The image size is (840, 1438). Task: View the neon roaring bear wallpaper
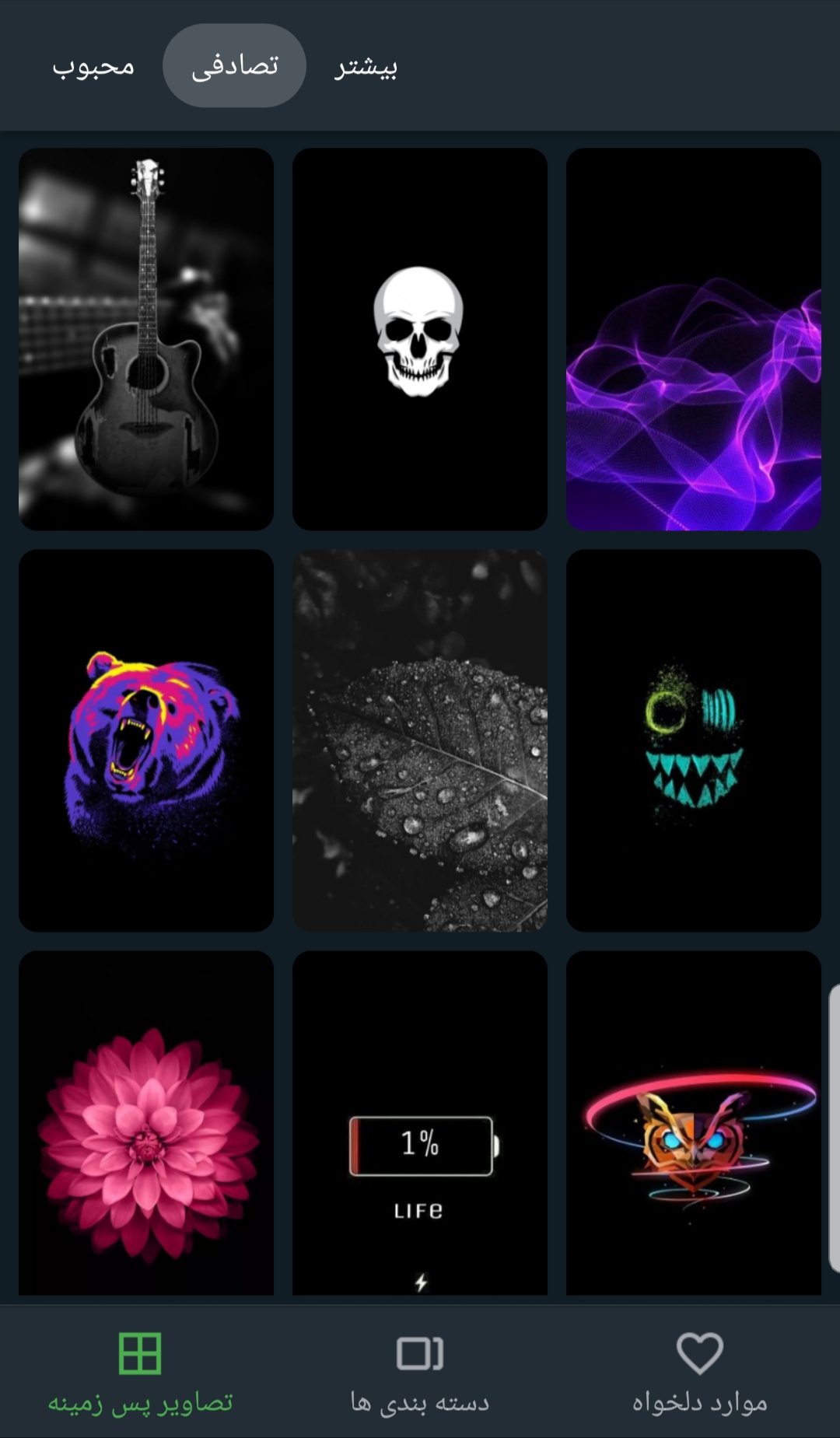(x=146, y=740)
